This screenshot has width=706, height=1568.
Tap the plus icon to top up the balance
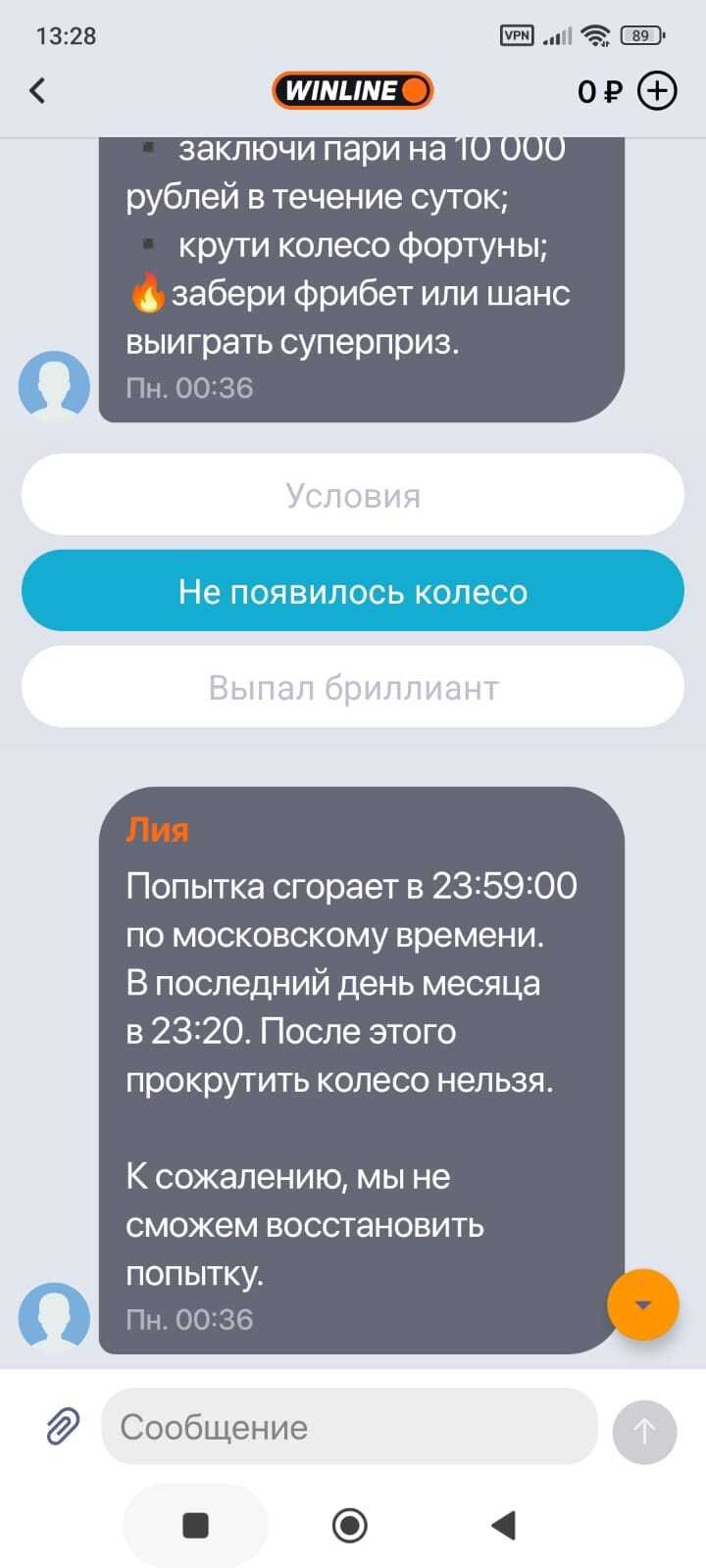pos(657,91)
